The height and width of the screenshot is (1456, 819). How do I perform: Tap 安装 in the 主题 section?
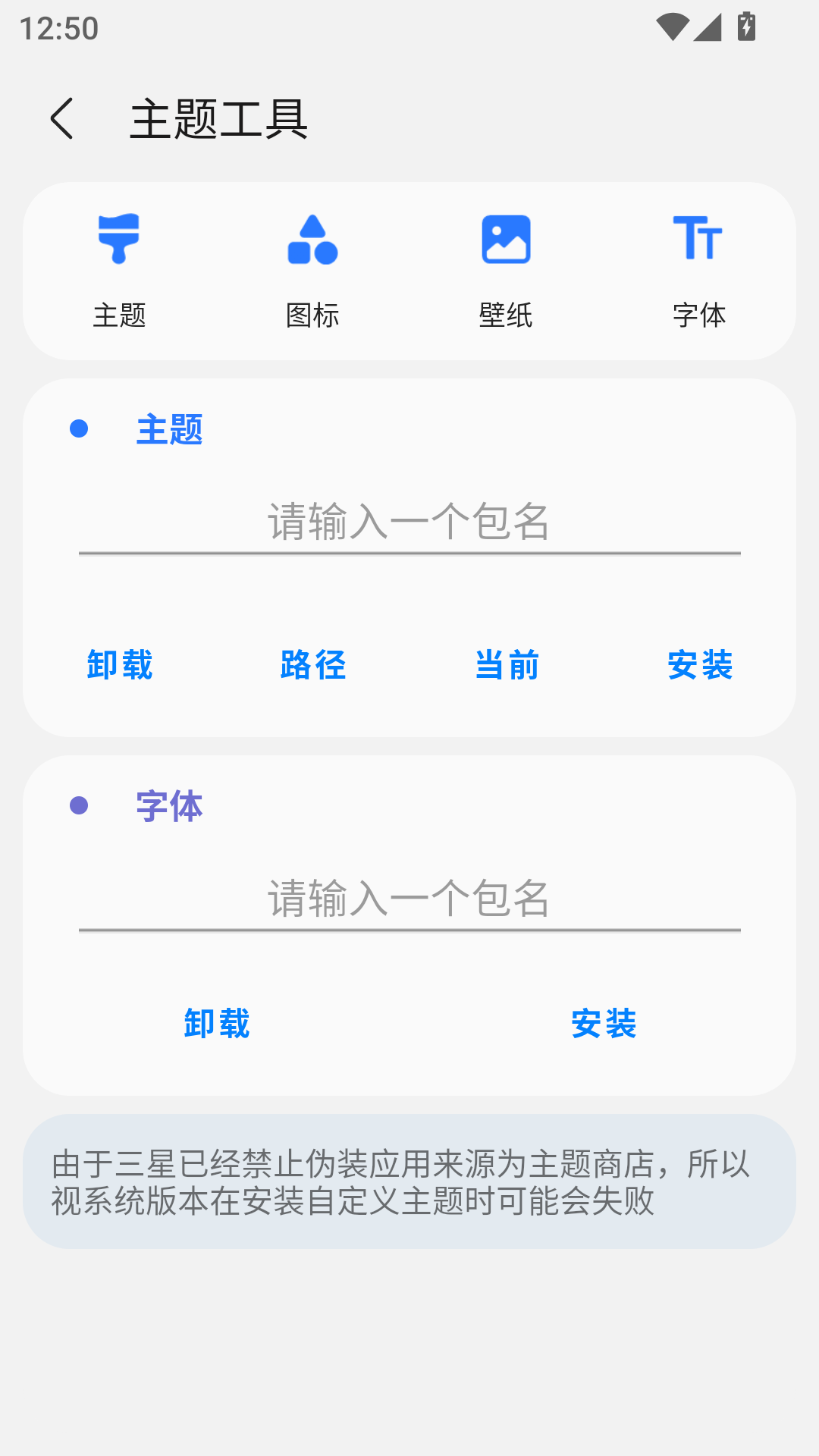point(700,665)
